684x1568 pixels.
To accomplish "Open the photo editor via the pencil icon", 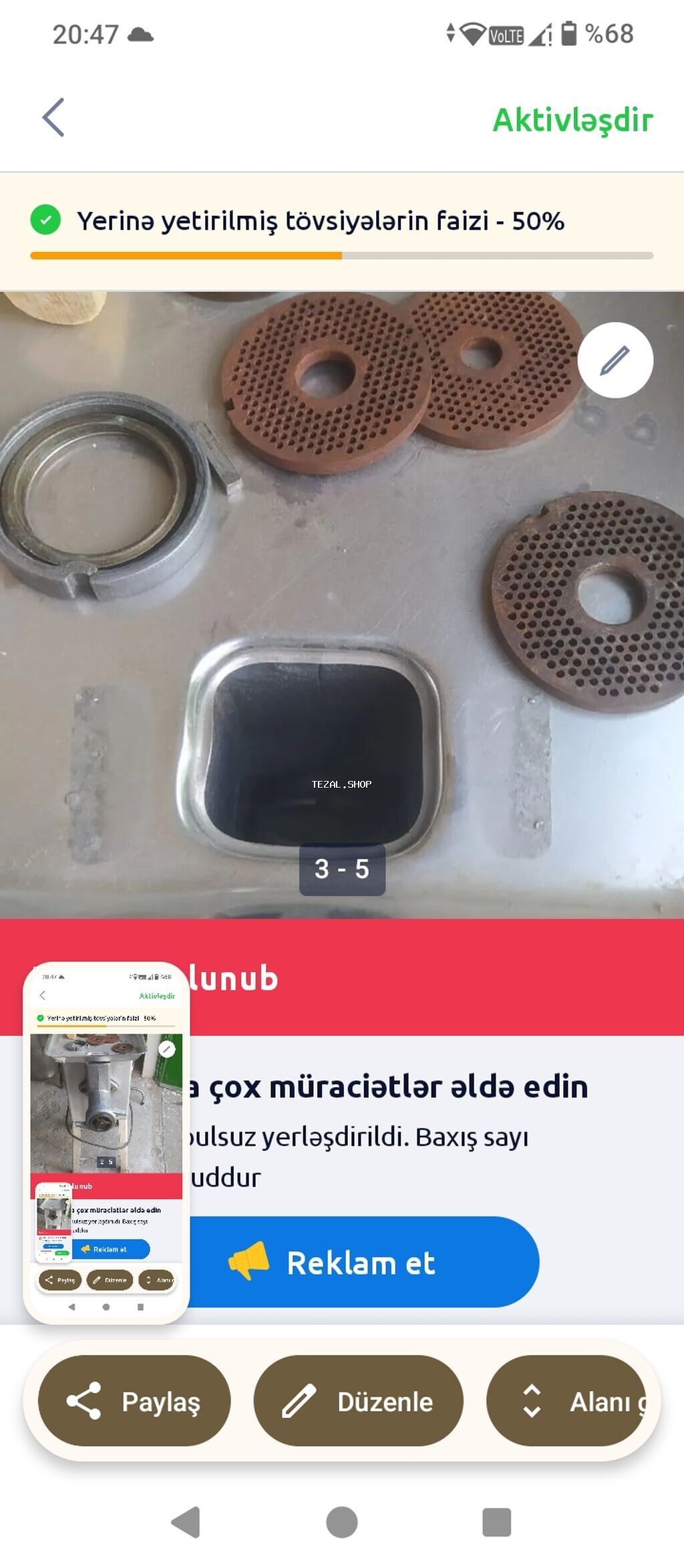I will pos(615,359).
